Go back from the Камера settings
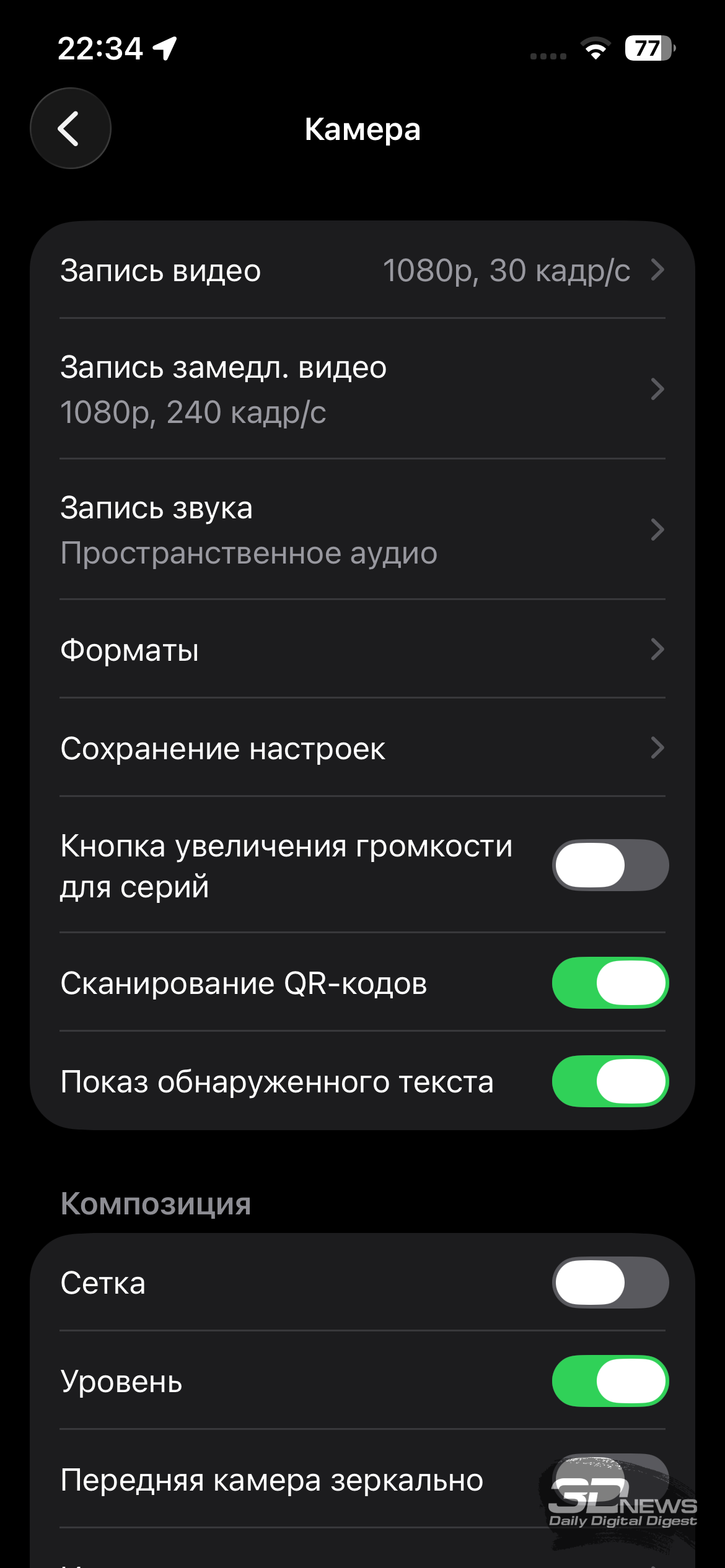The image size is (725, 1568). tap(71, 128)
